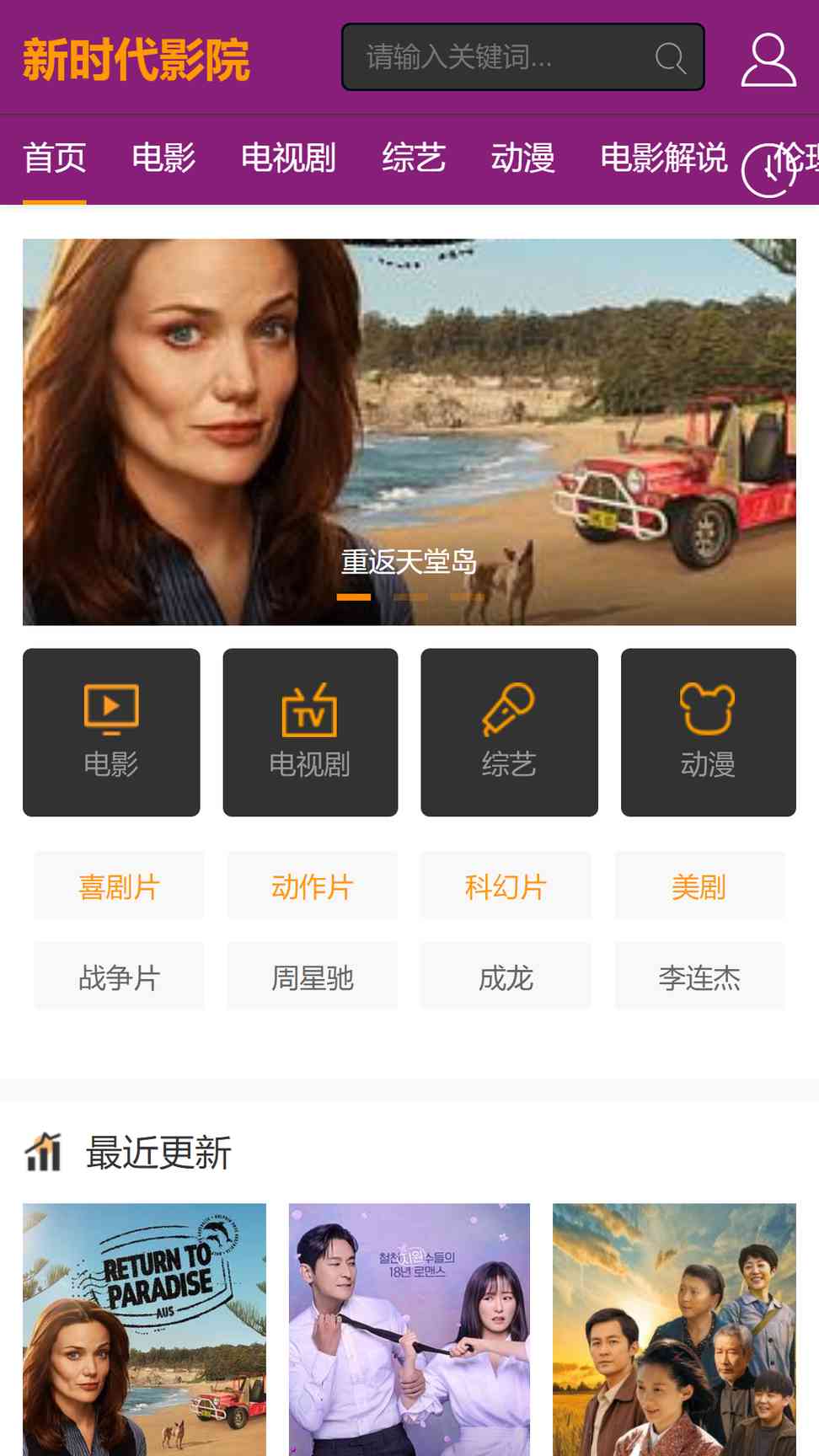
Task: Switch to the 电影 top tab
Action: point(163,158)
